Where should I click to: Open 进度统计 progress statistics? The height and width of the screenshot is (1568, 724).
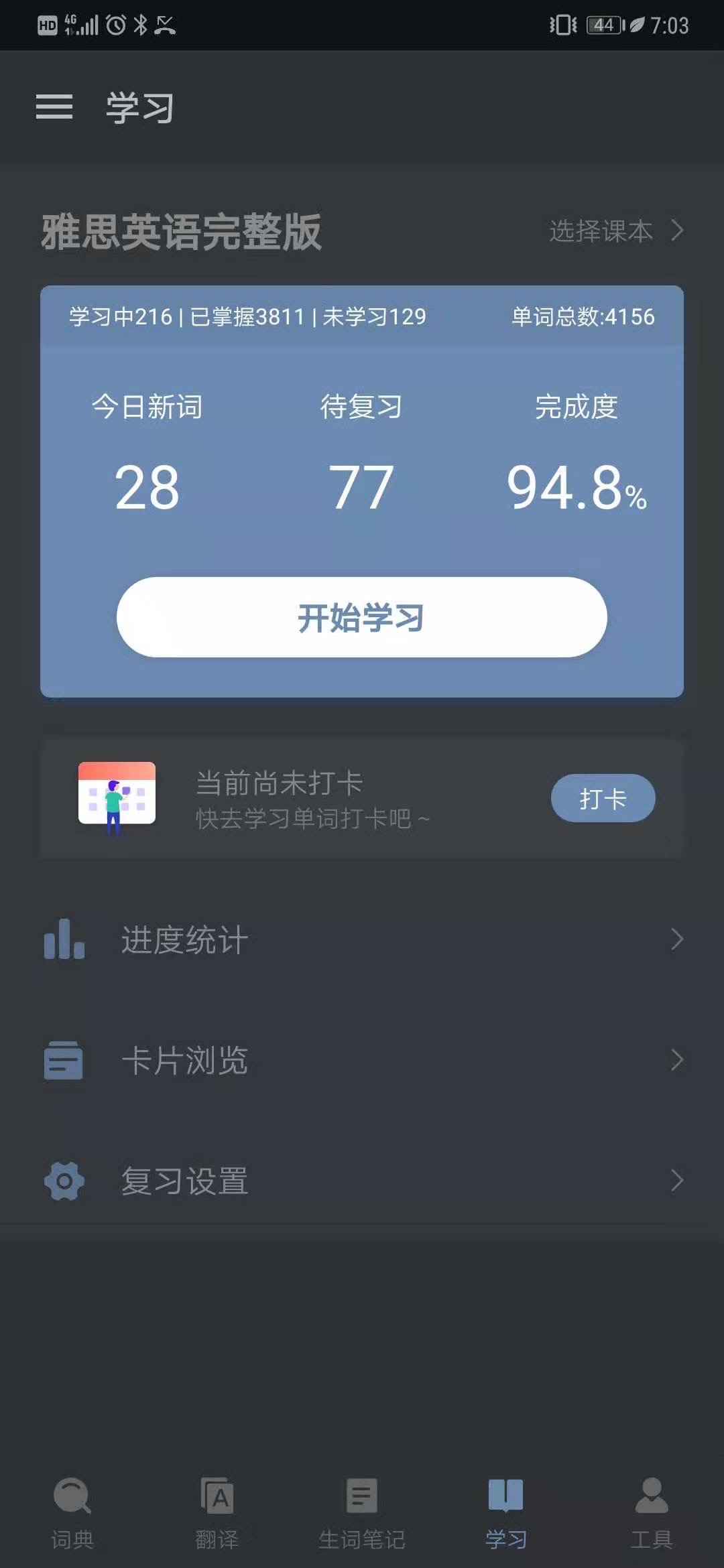362,939
